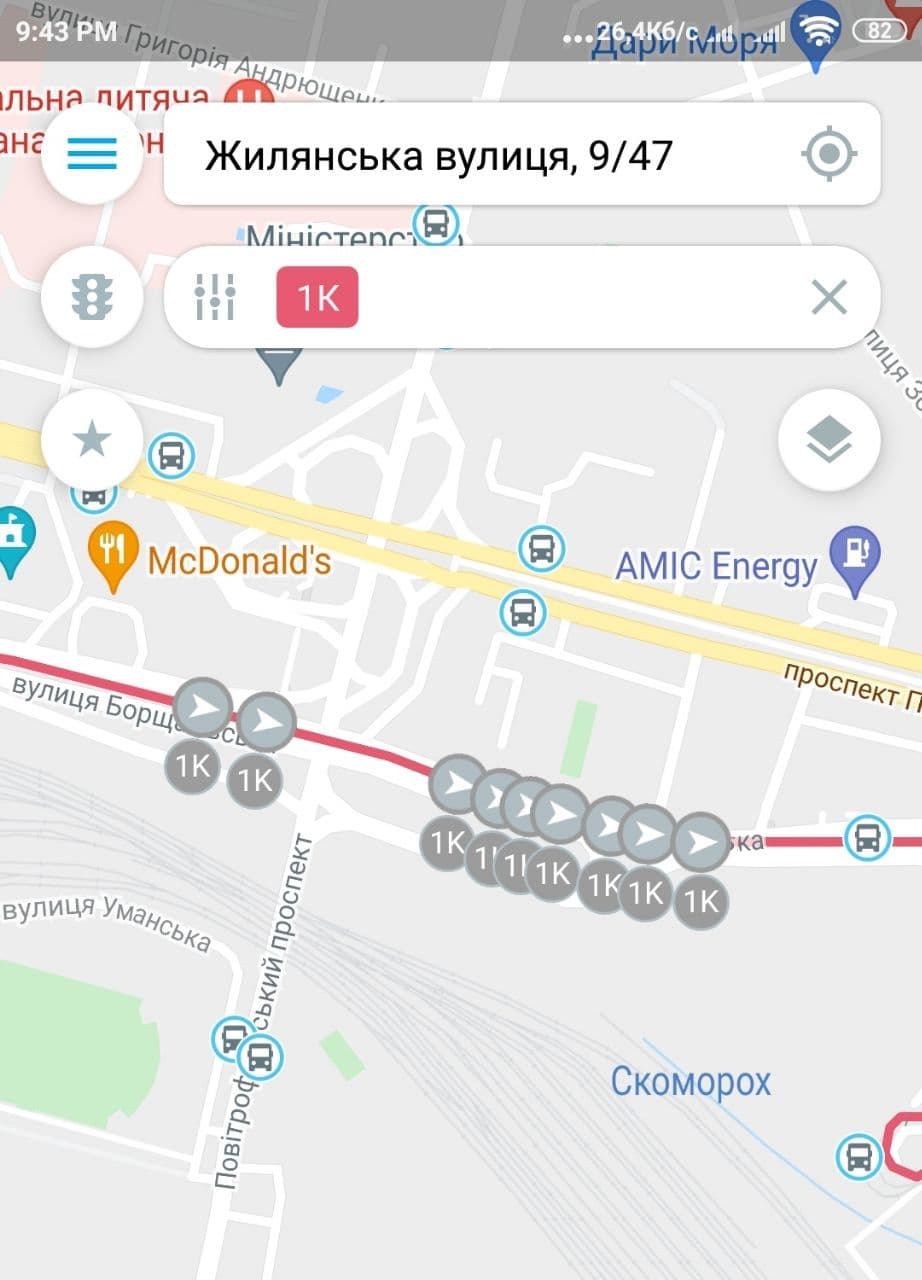Open map layers selector
Screen dimensions: 922x1280
(x=829, y=439)
